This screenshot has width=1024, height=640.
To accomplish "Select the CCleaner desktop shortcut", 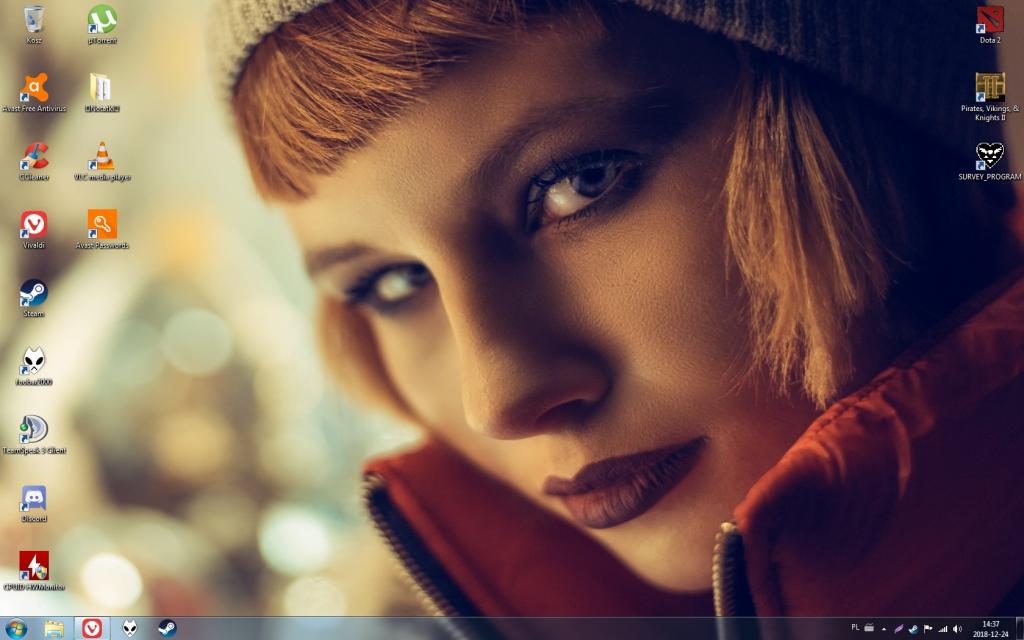I will click(x=34, y=156).
